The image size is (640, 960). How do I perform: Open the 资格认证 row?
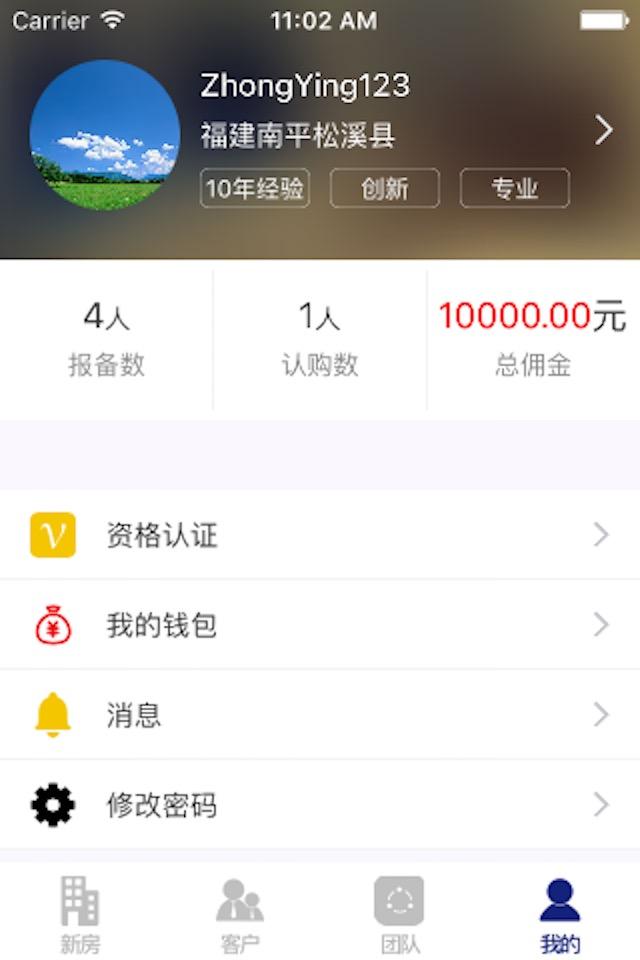point(320,535)
